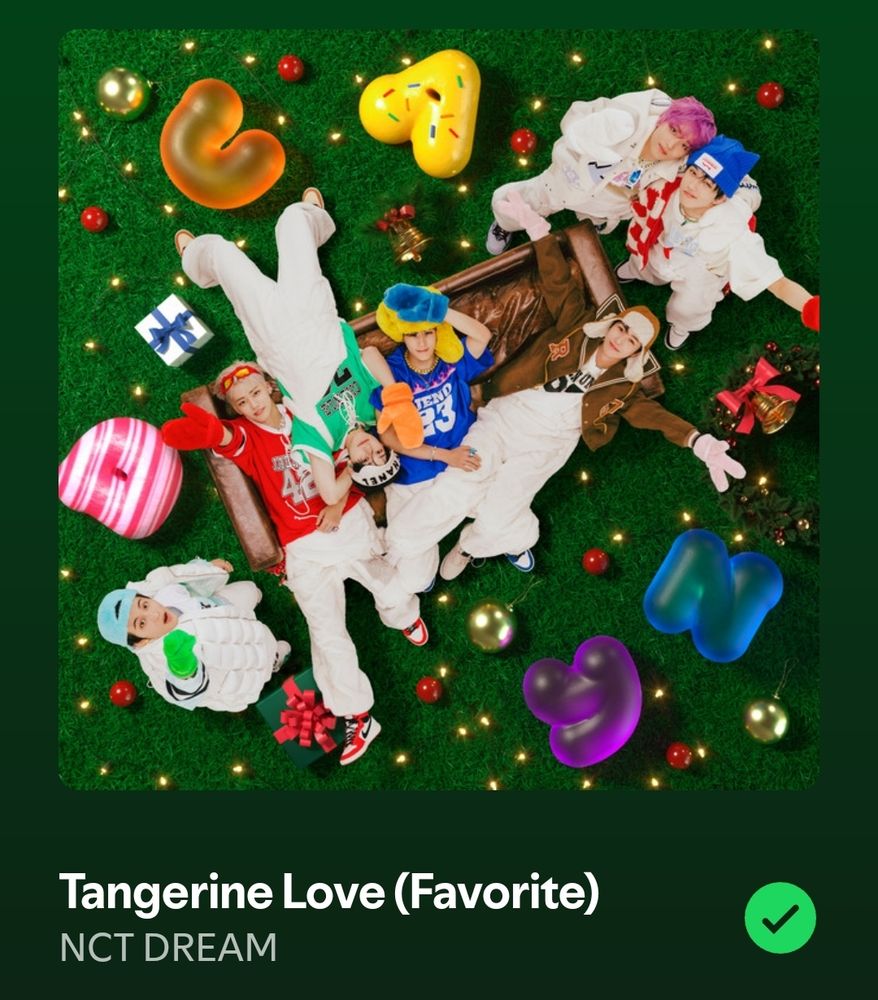
Task: Open the NCT DREAM artist page
Action: click(x=168, y=947)
